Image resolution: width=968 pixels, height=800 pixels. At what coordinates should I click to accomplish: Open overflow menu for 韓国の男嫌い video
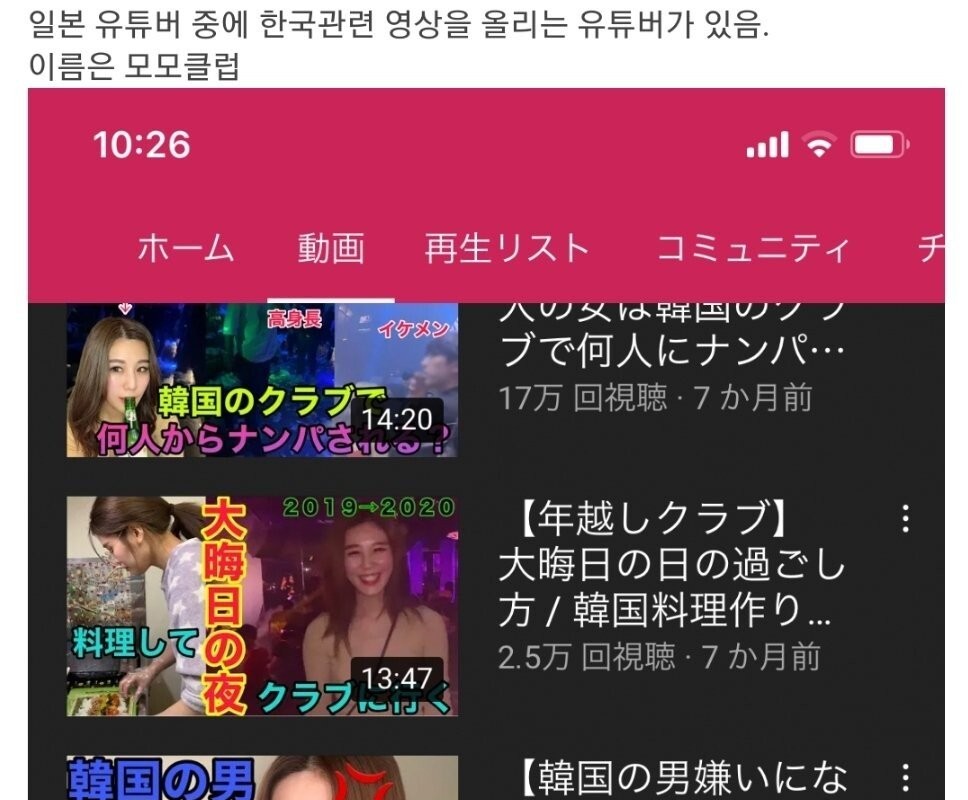[906, 776]
